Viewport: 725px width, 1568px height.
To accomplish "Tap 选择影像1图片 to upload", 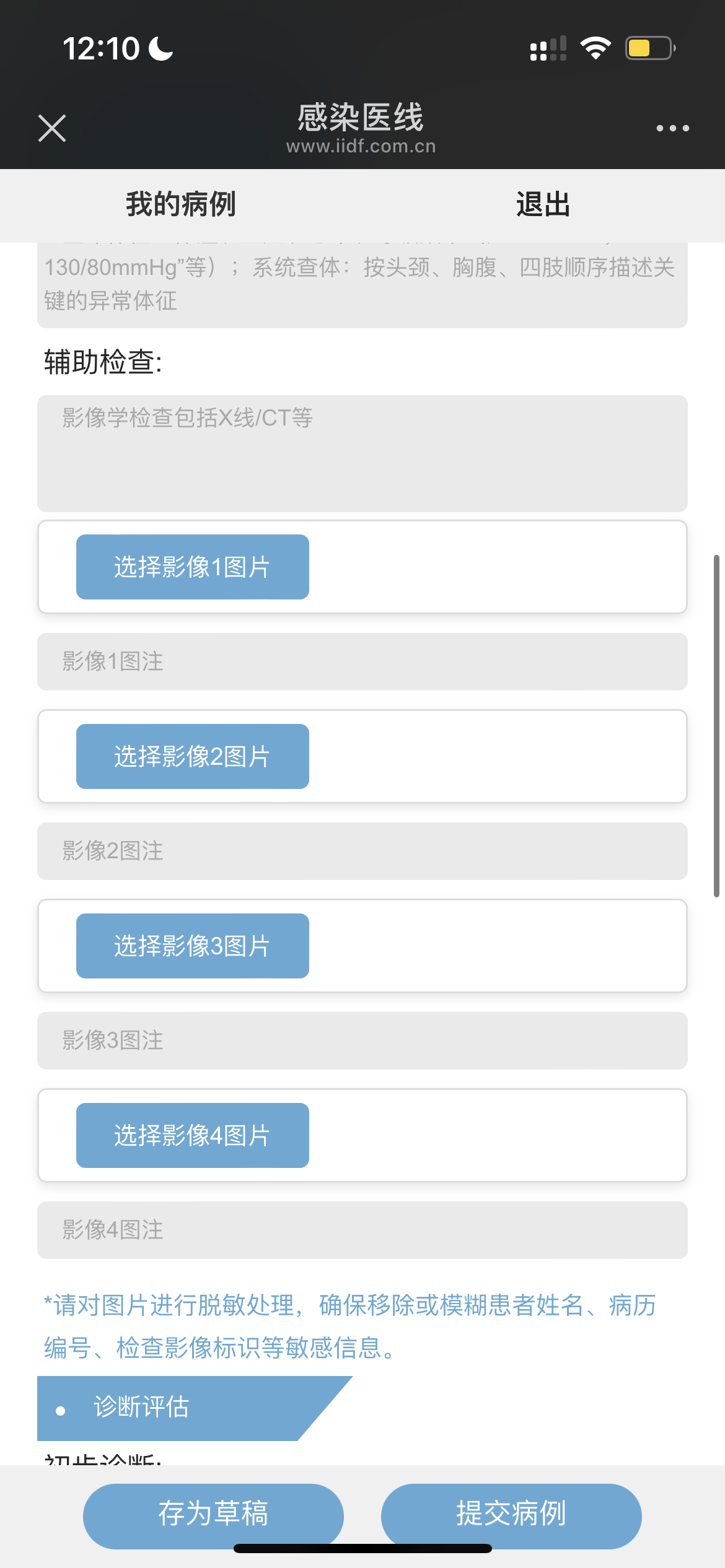I will [x=192, y=567].
